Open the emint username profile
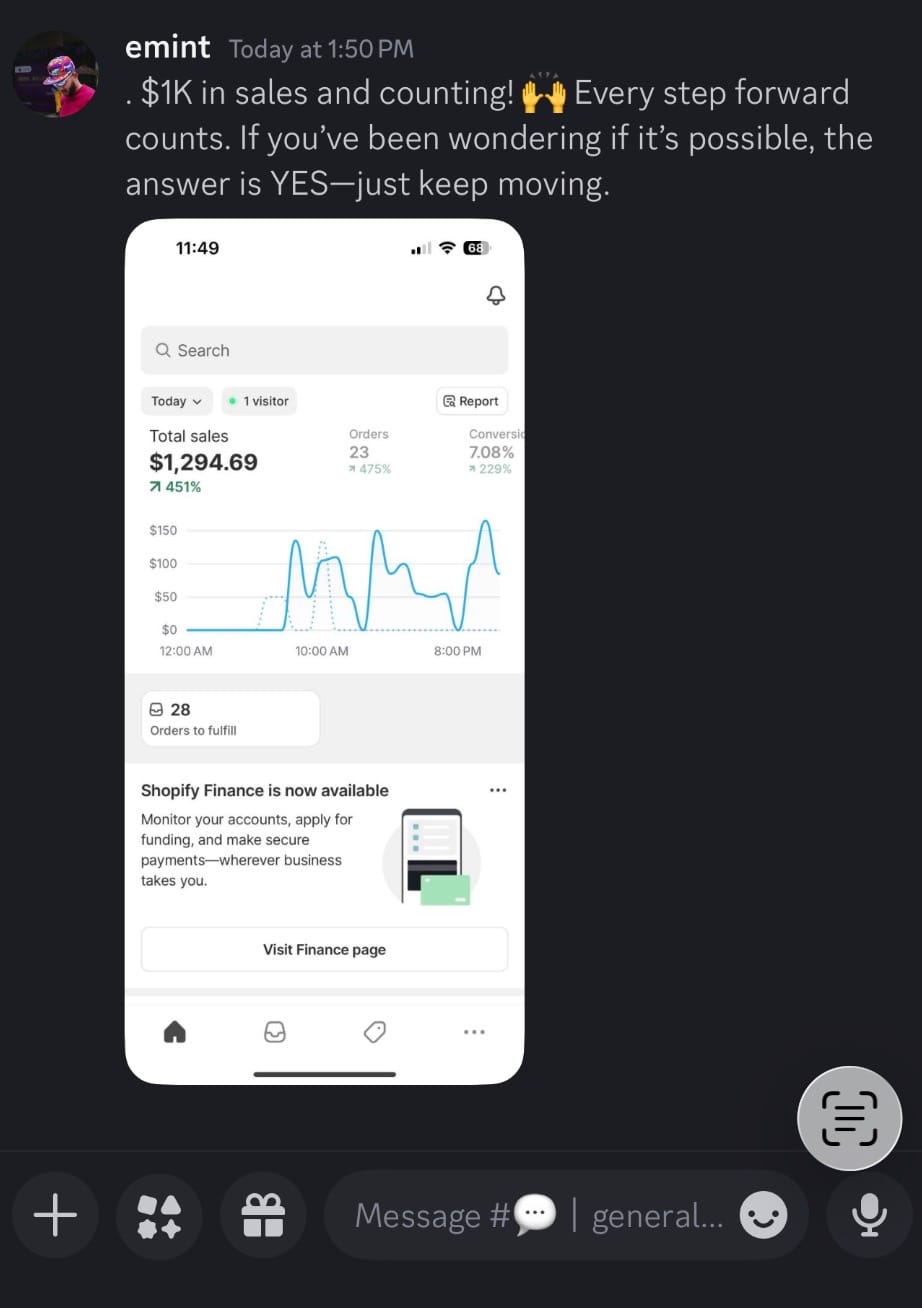 pyautogui.click(x=168, y=47)
